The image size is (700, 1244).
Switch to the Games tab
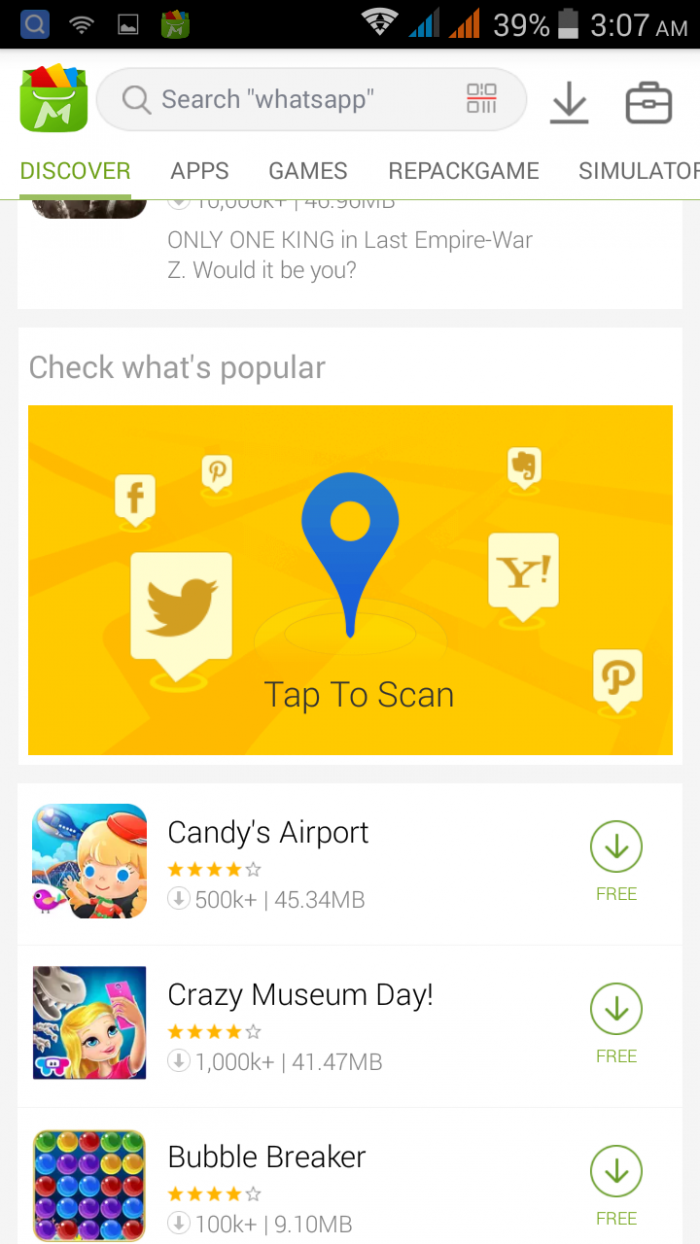(x=308, y=171)
